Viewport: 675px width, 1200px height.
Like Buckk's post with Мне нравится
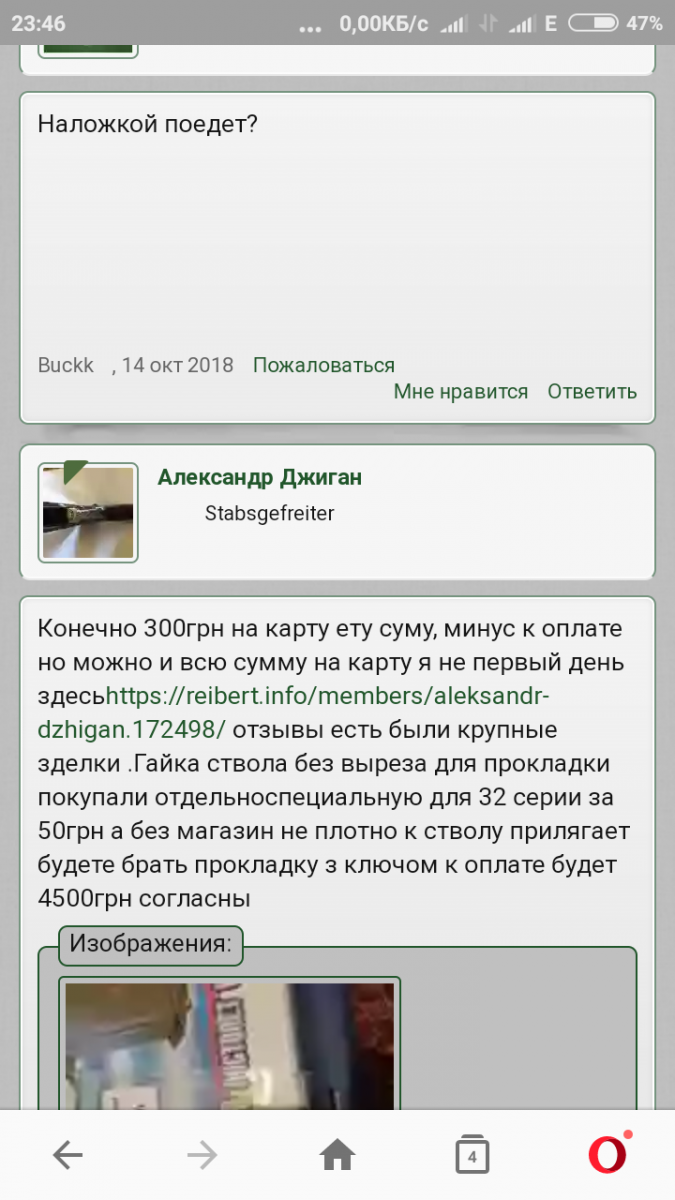coord(460,392)
